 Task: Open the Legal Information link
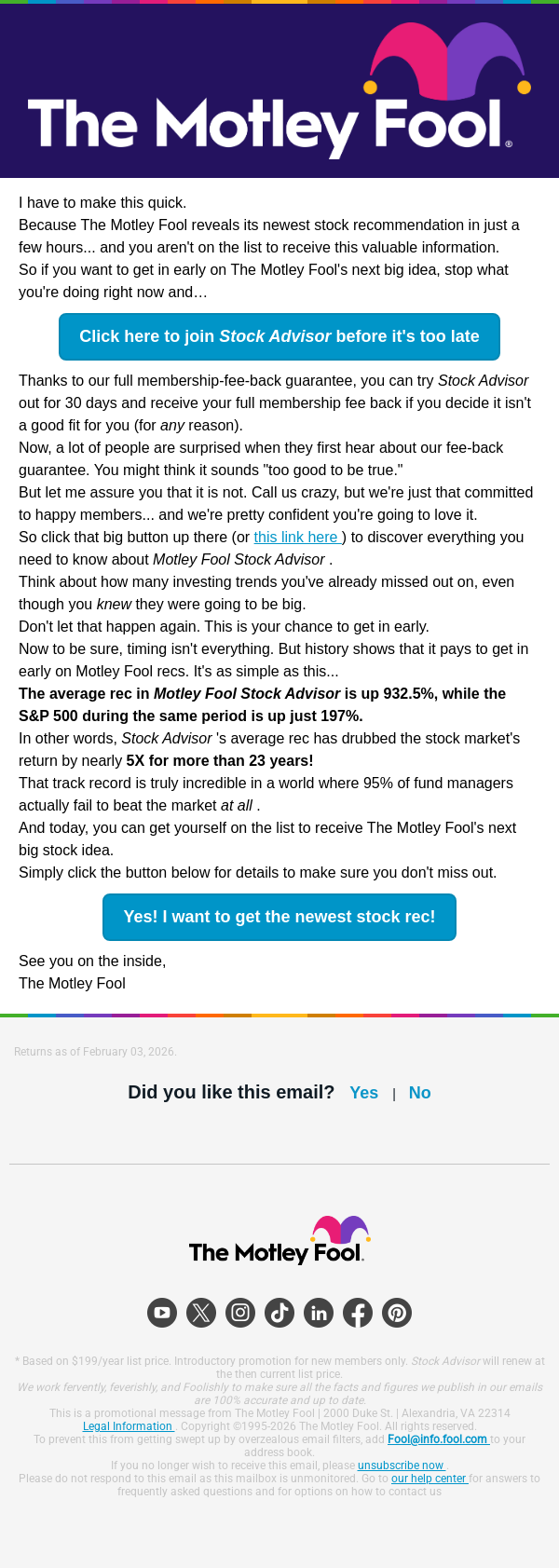pos(128,1426)
